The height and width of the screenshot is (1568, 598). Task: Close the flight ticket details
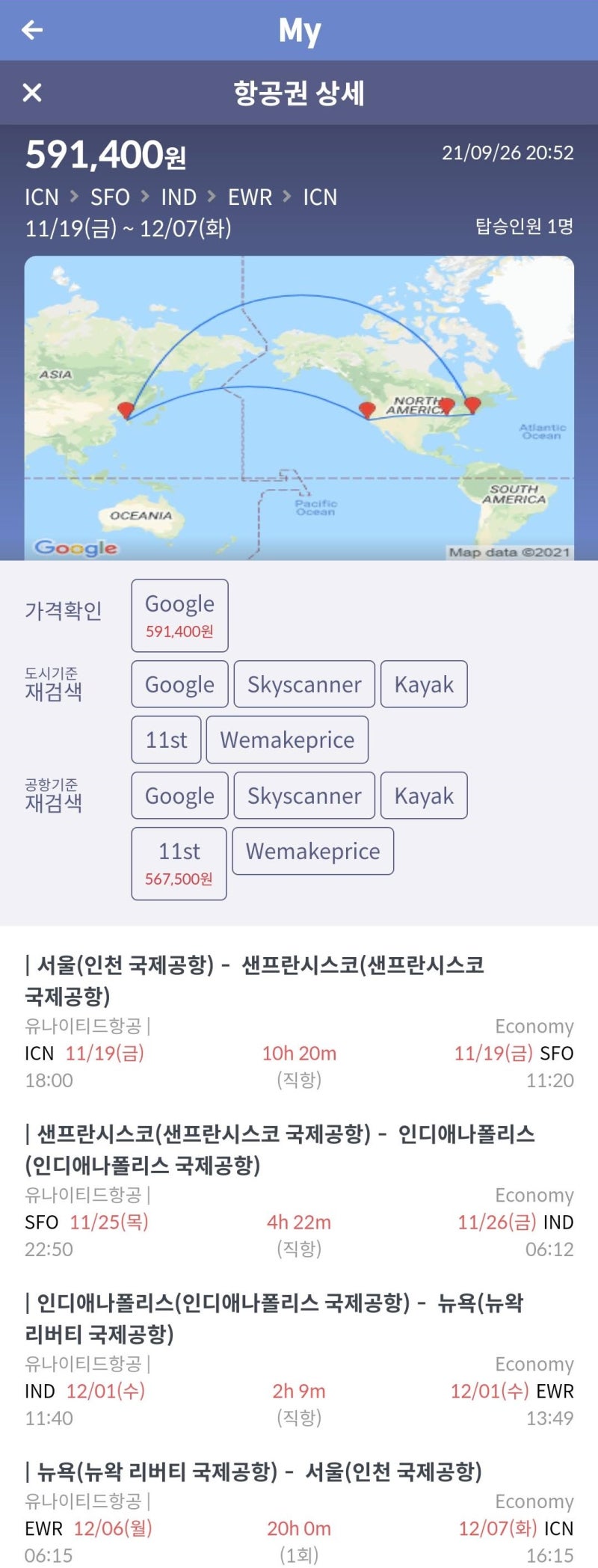32,93
